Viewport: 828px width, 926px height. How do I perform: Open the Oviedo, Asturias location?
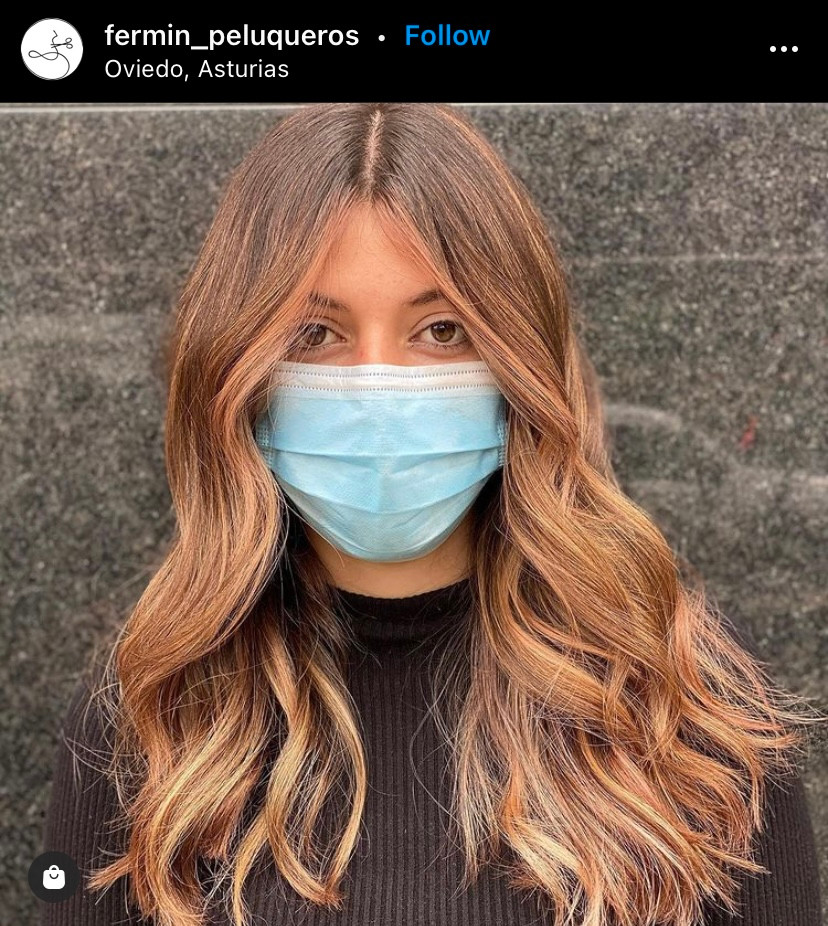(x=197, y=69)
